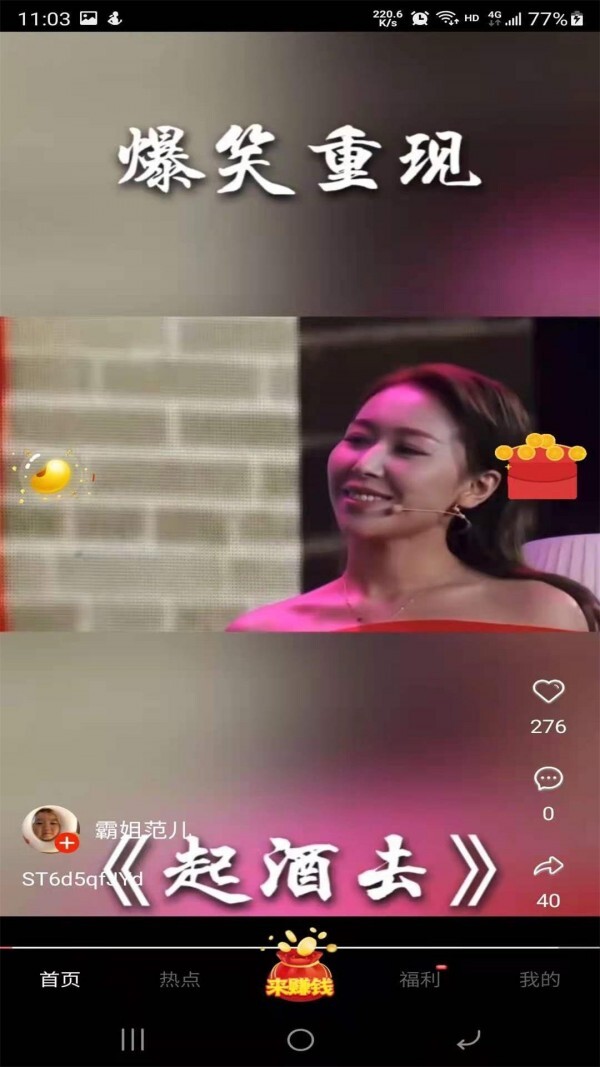
Task: Open recent apps from the navigation bar
Action: (133, 1040)
